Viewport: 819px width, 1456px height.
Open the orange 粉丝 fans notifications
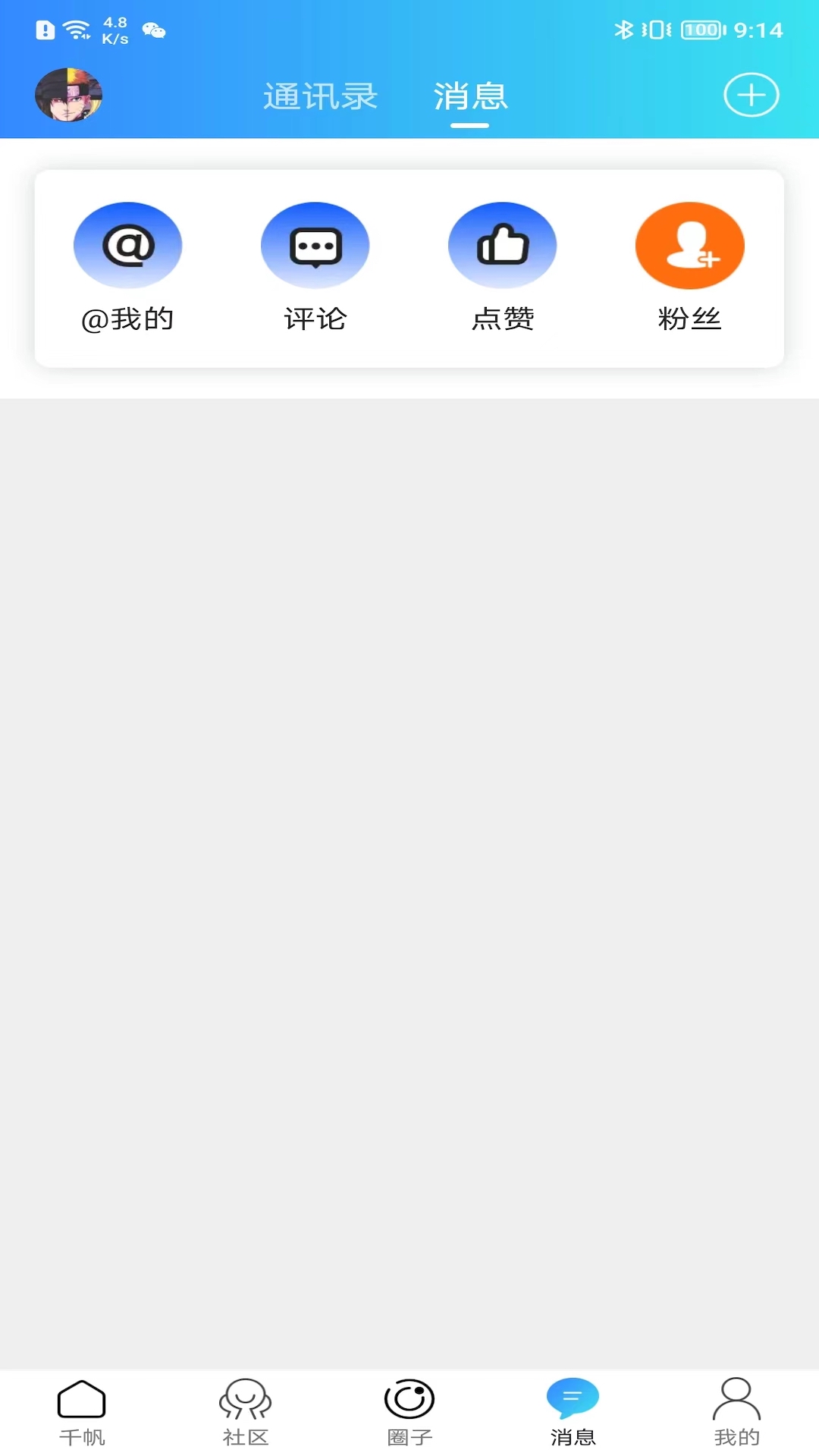click(689, 245)
